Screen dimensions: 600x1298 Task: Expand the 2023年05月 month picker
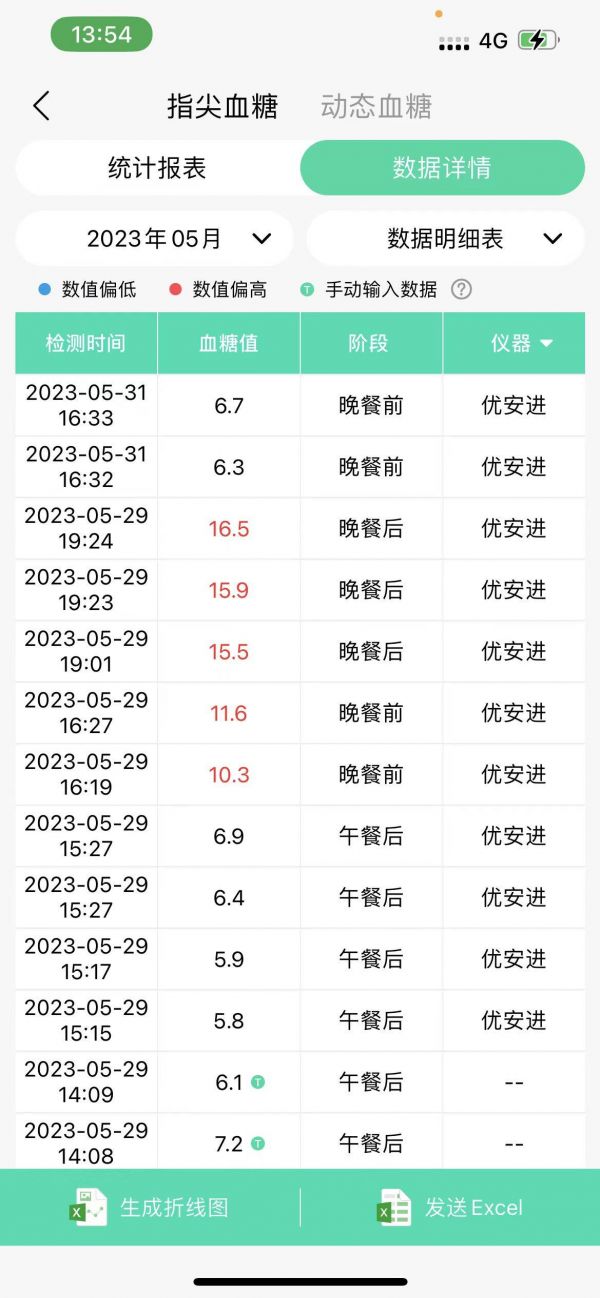tap(154, 239)
